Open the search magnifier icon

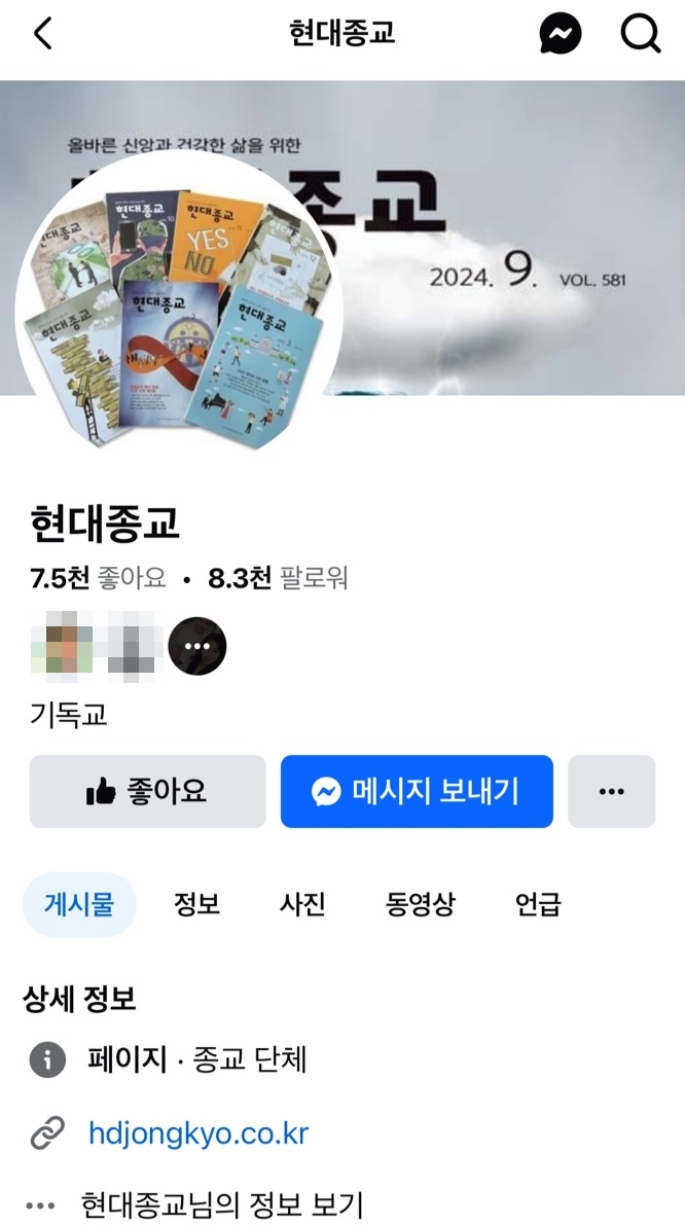[x=640, y=35]
